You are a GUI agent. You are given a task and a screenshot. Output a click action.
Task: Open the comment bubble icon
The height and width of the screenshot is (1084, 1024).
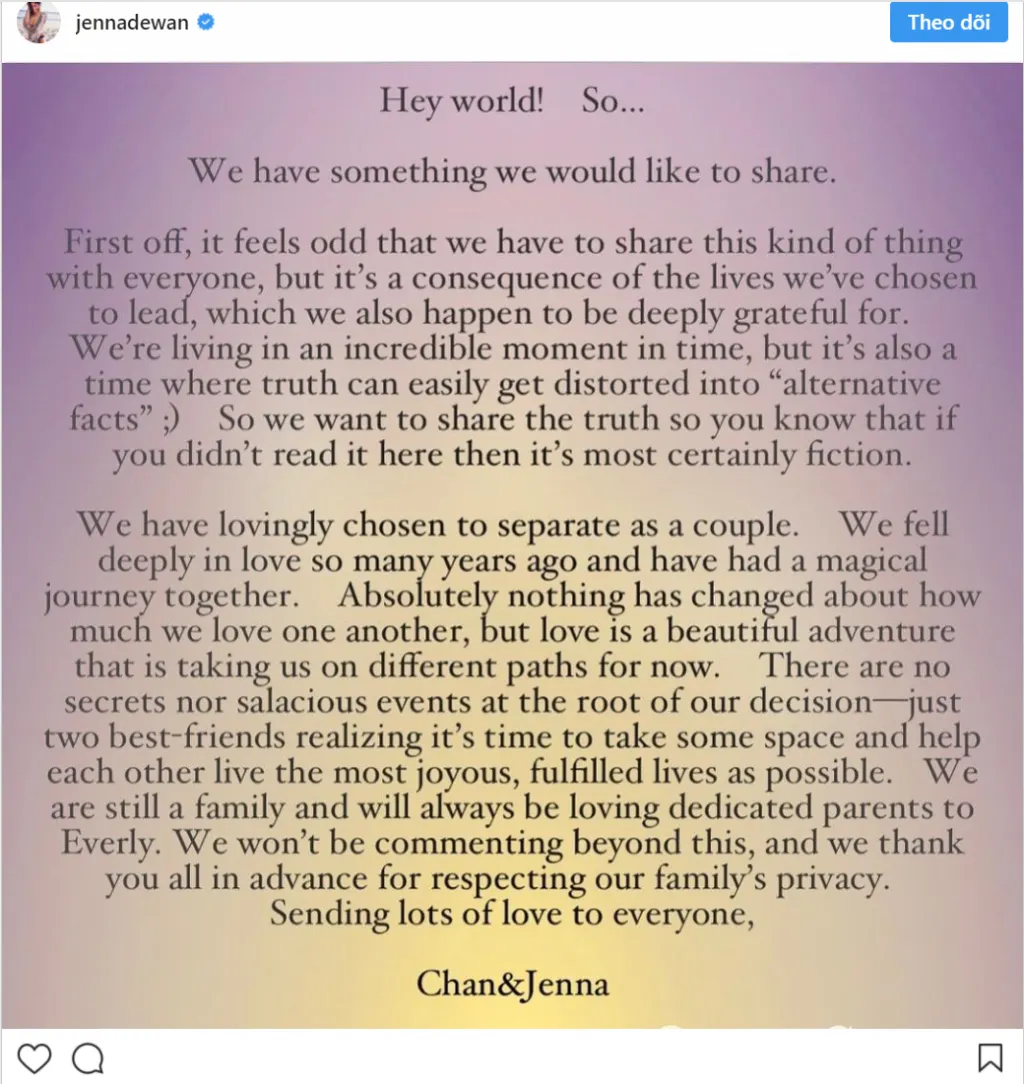tap(88, 1058)
